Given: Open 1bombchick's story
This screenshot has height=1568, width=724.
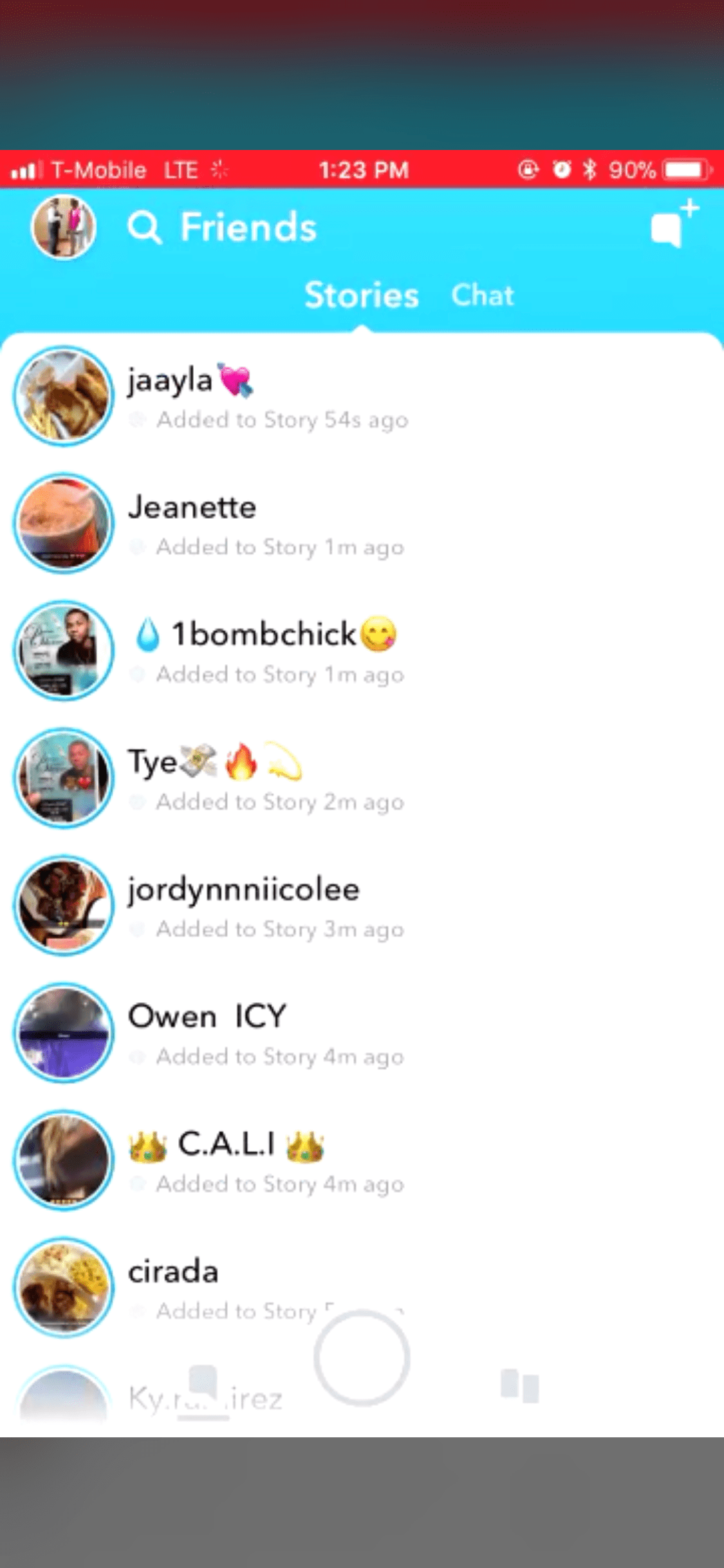Looking at the screenshot, I should 64,651.
